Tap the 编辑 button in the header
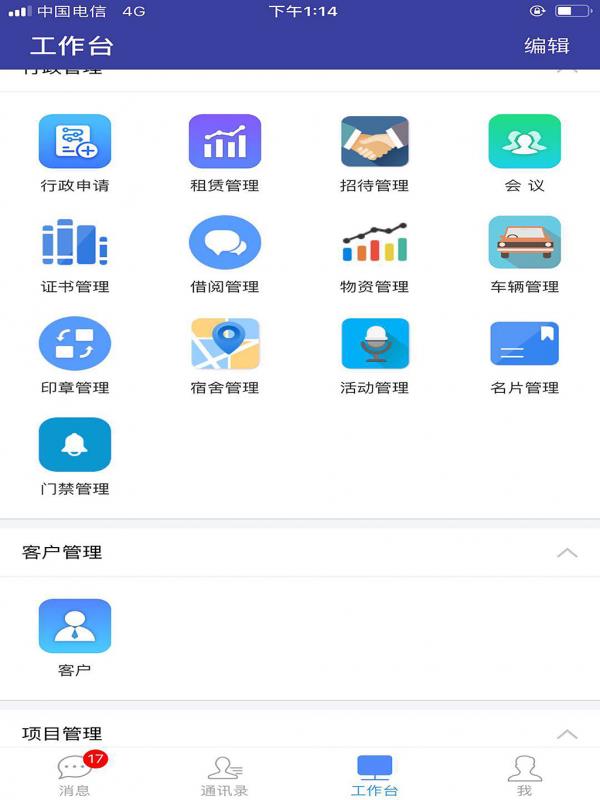Image resolution: width=600 pixels, height=800 pixels. pos(546,45)
